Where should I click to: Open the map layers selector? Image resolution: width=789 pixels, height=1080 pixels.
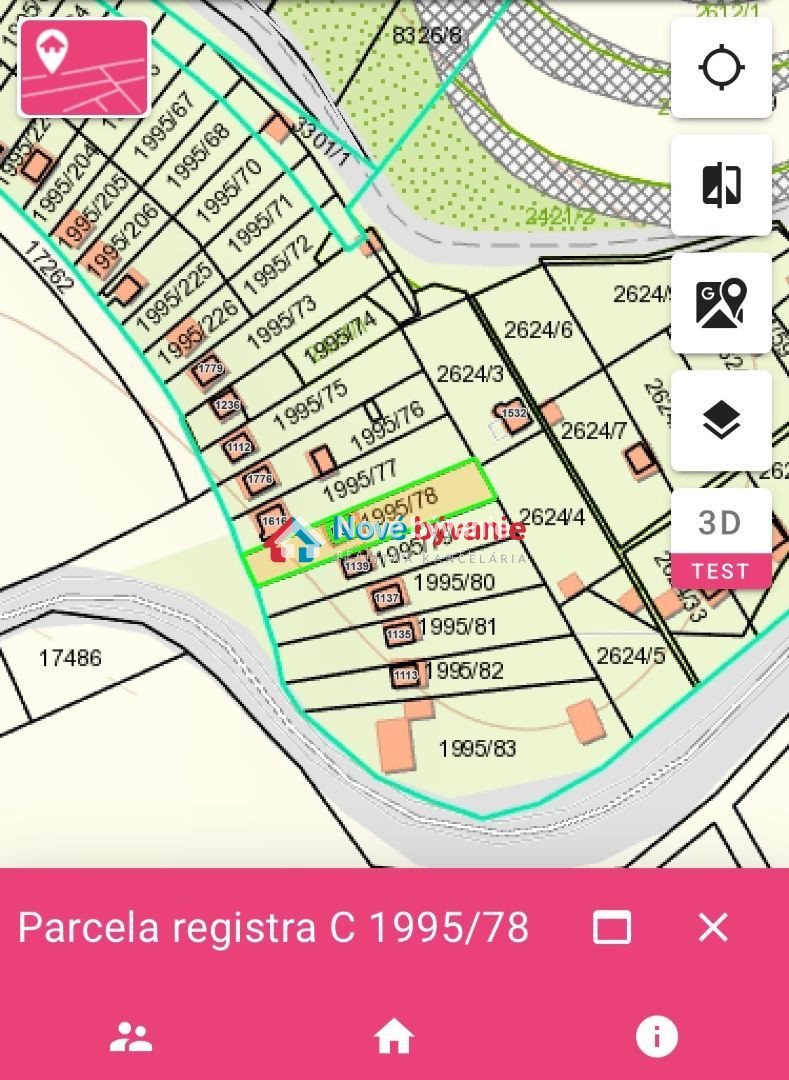[x=721, y=421]
